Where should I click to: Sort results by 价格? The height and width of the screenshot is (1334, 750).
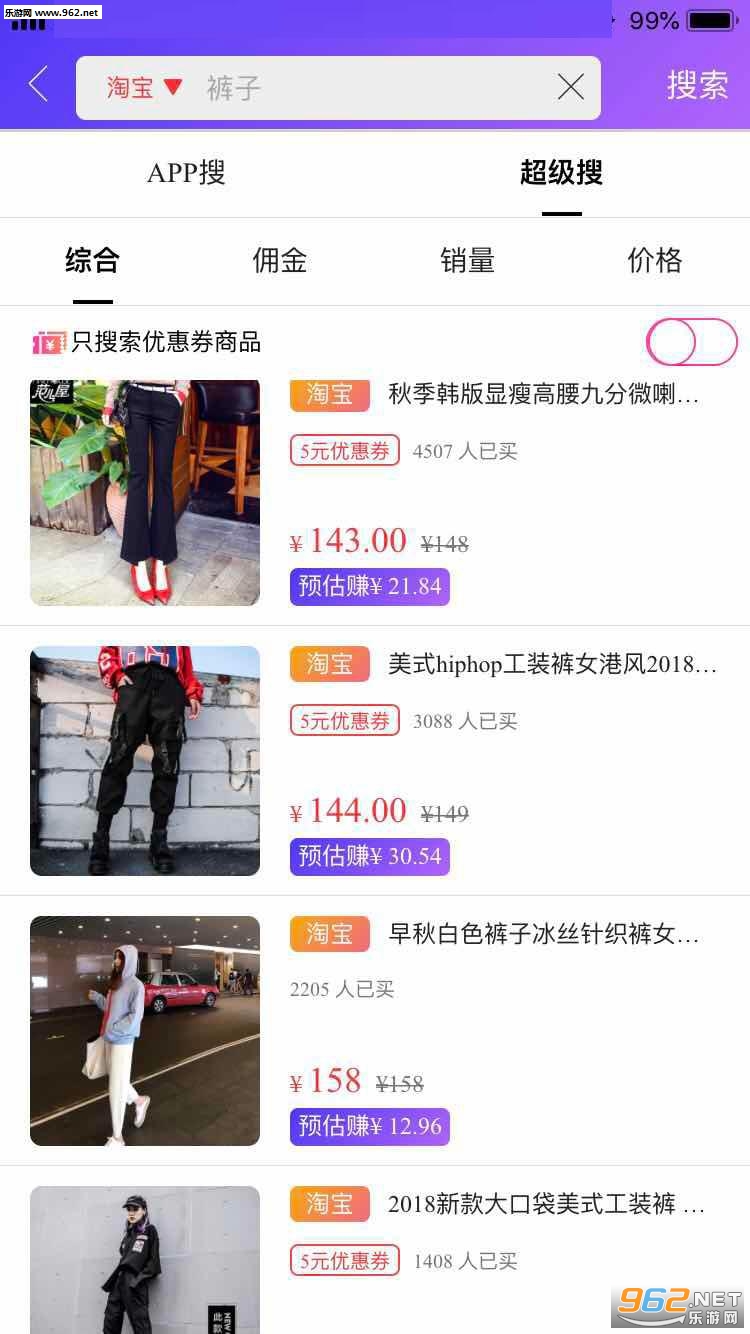point(654,261)
